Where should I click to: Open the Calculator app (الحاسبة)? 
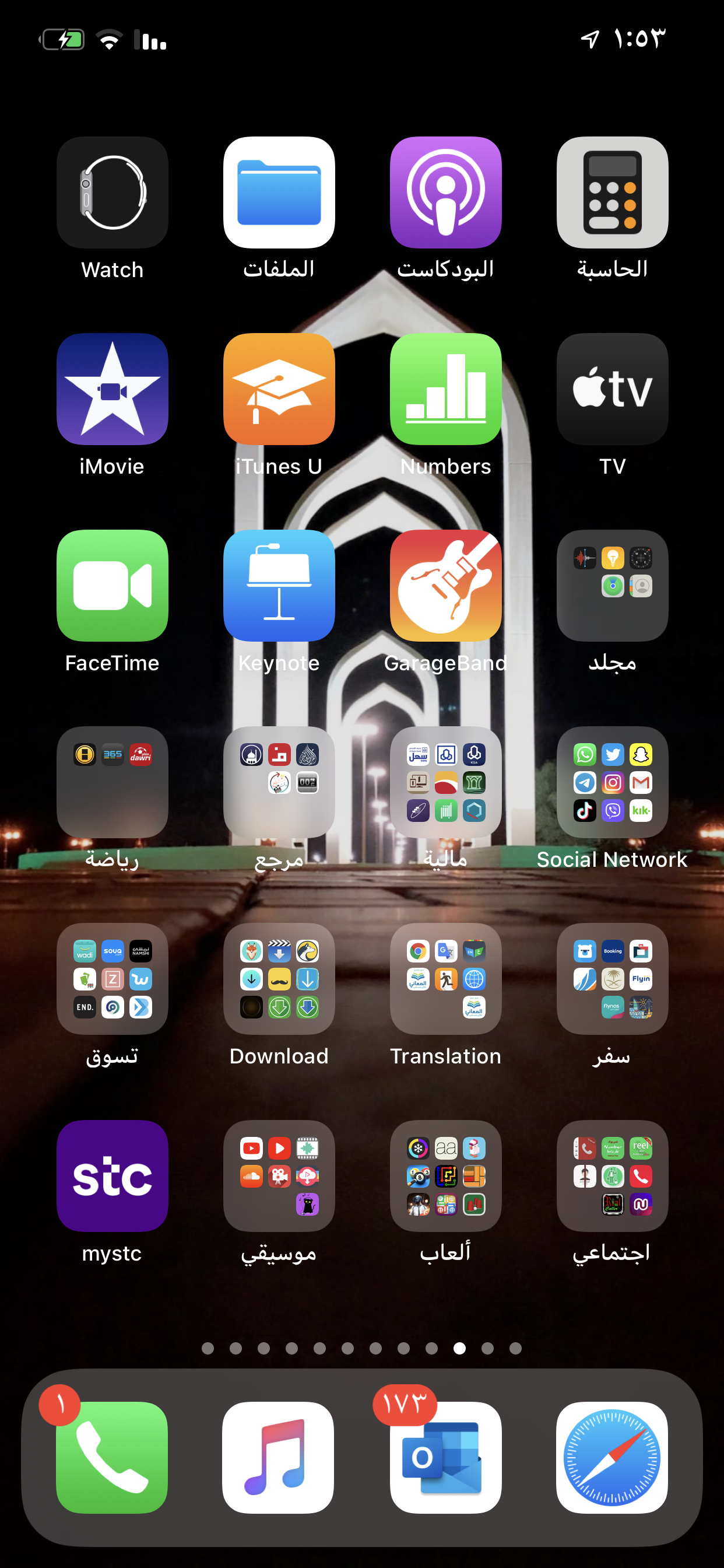point(612,192)
